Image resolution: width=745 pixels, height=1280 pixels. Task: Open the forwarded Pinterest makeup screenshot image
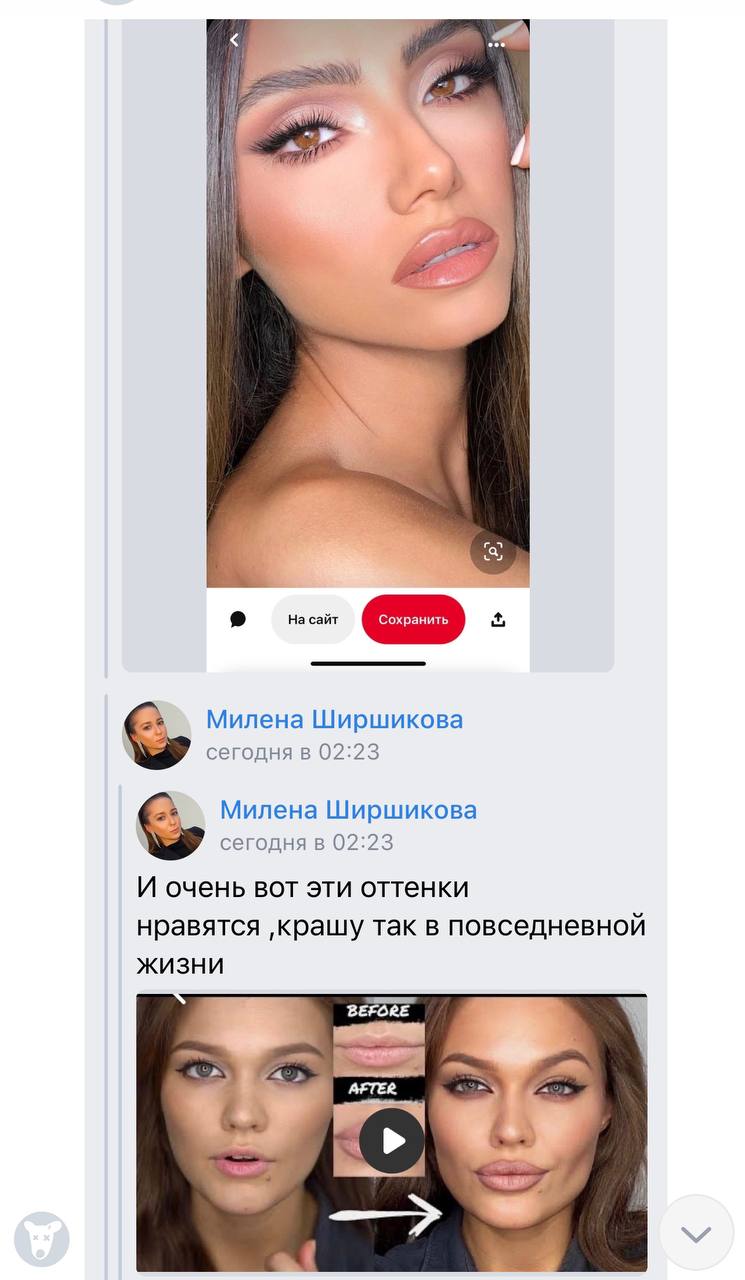368,345
